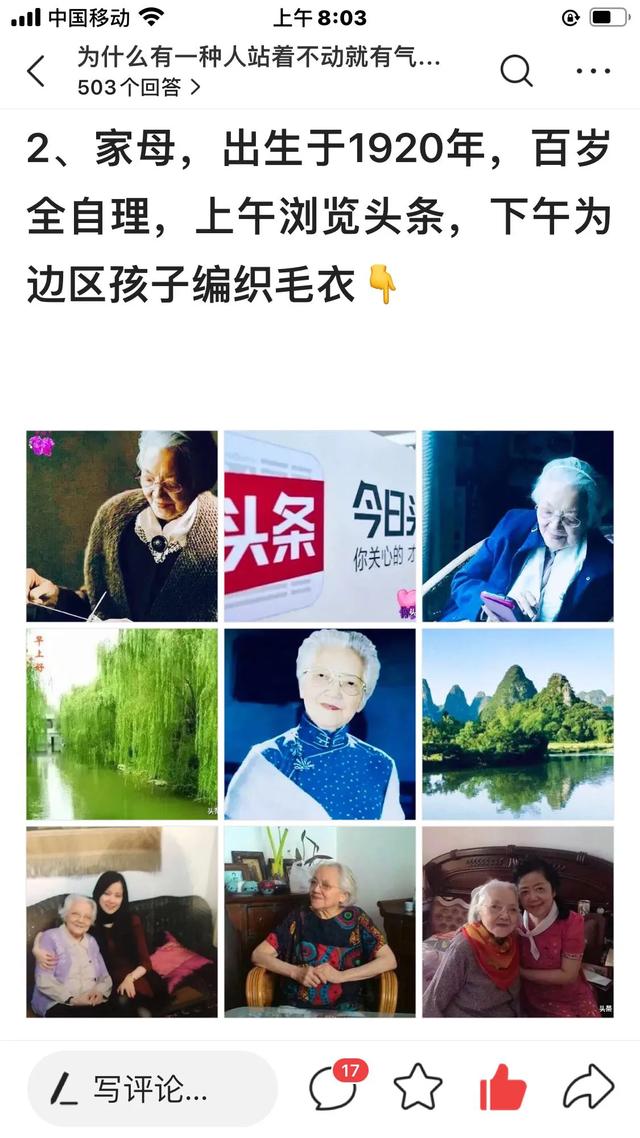Share this answer
The width and height of the screenshot is (640, 1138).
coord(588,1087)
